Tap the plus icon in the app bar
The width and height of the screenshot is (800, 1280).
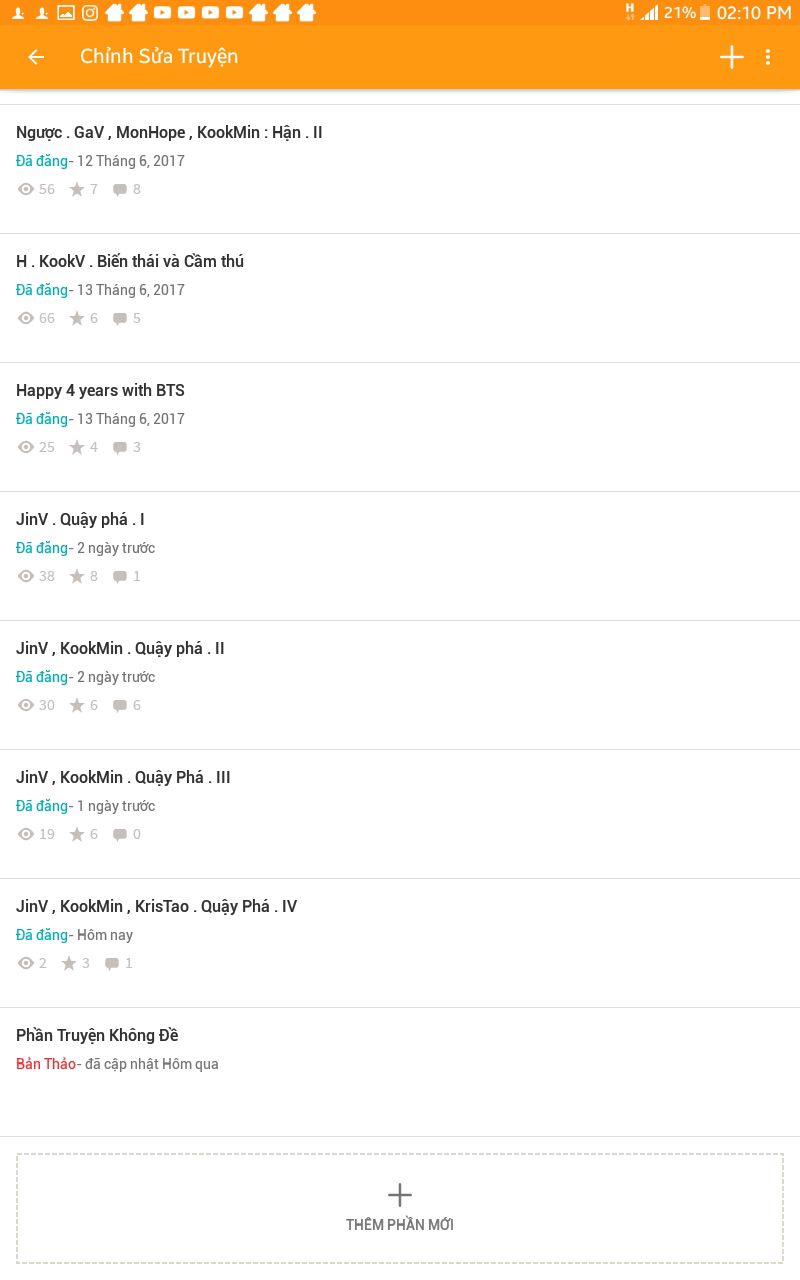tap(732, 57)
